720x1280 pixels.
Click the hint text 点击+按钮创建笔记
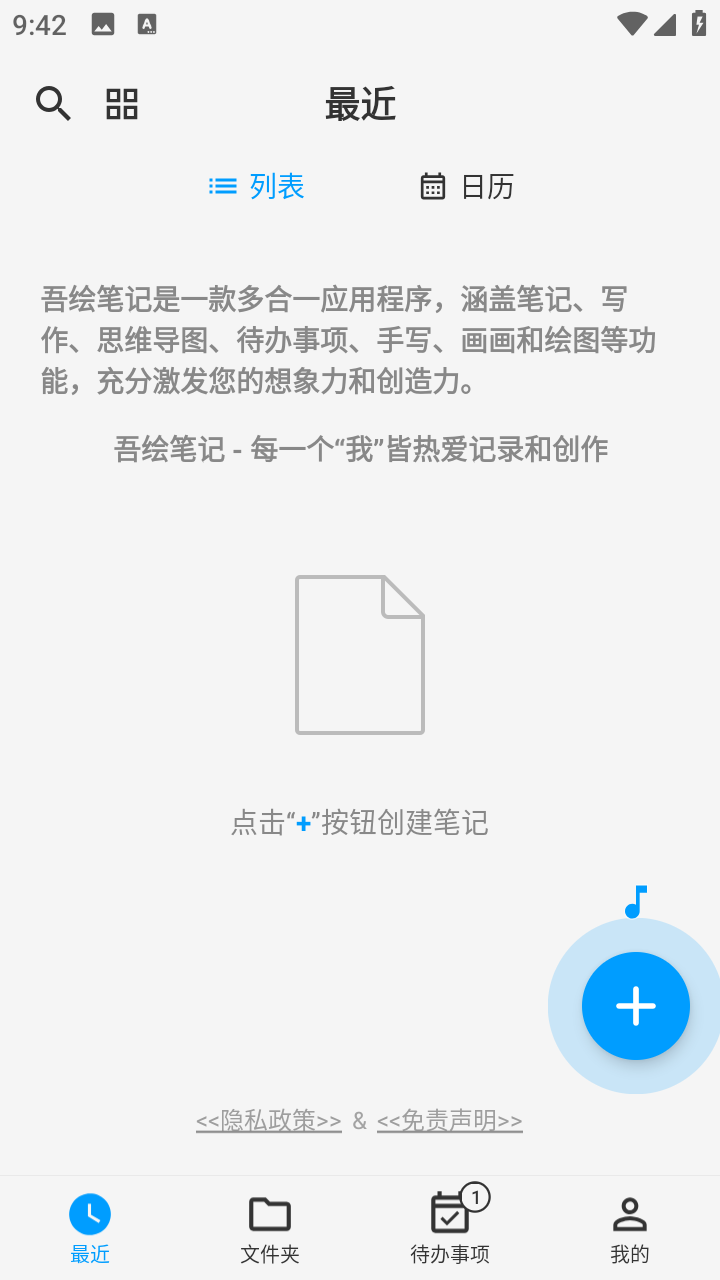[360, 822]
